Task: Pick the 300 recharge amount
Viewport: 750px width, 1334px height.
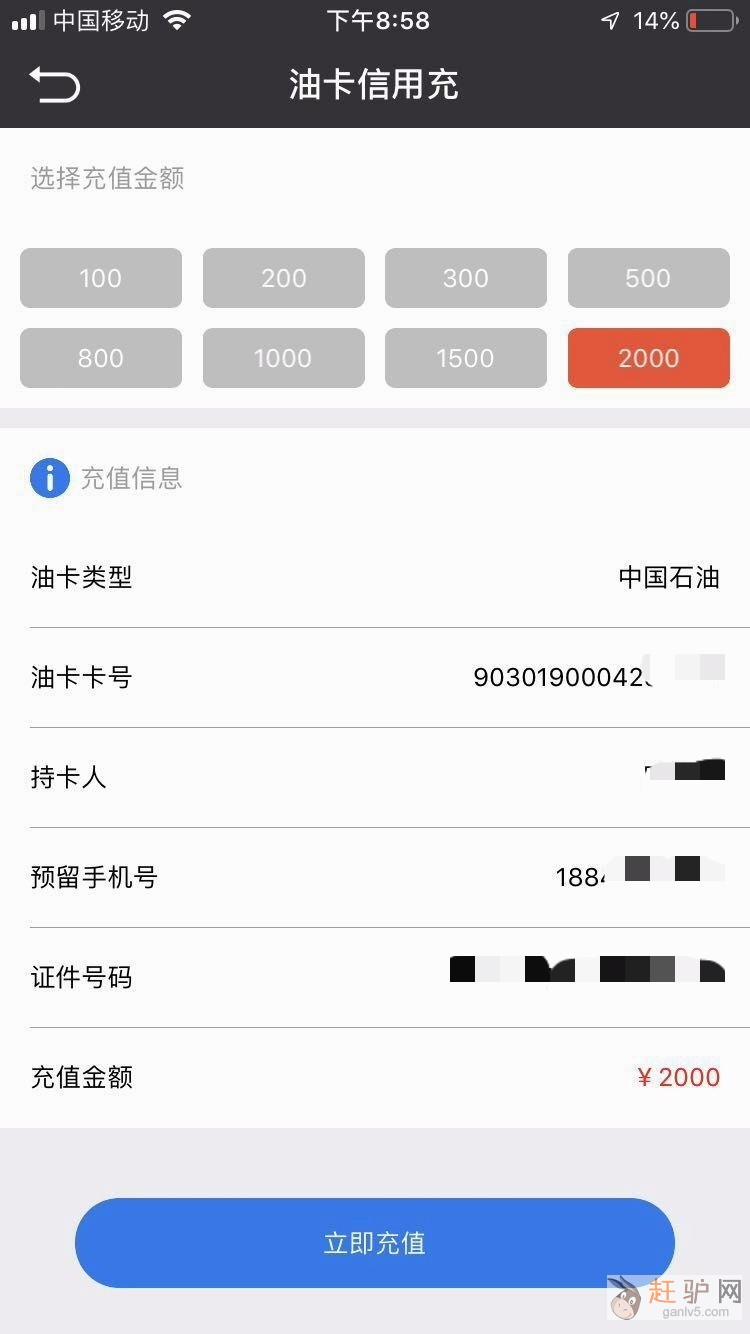Action: pyautogui.click(x=466, y=278)
